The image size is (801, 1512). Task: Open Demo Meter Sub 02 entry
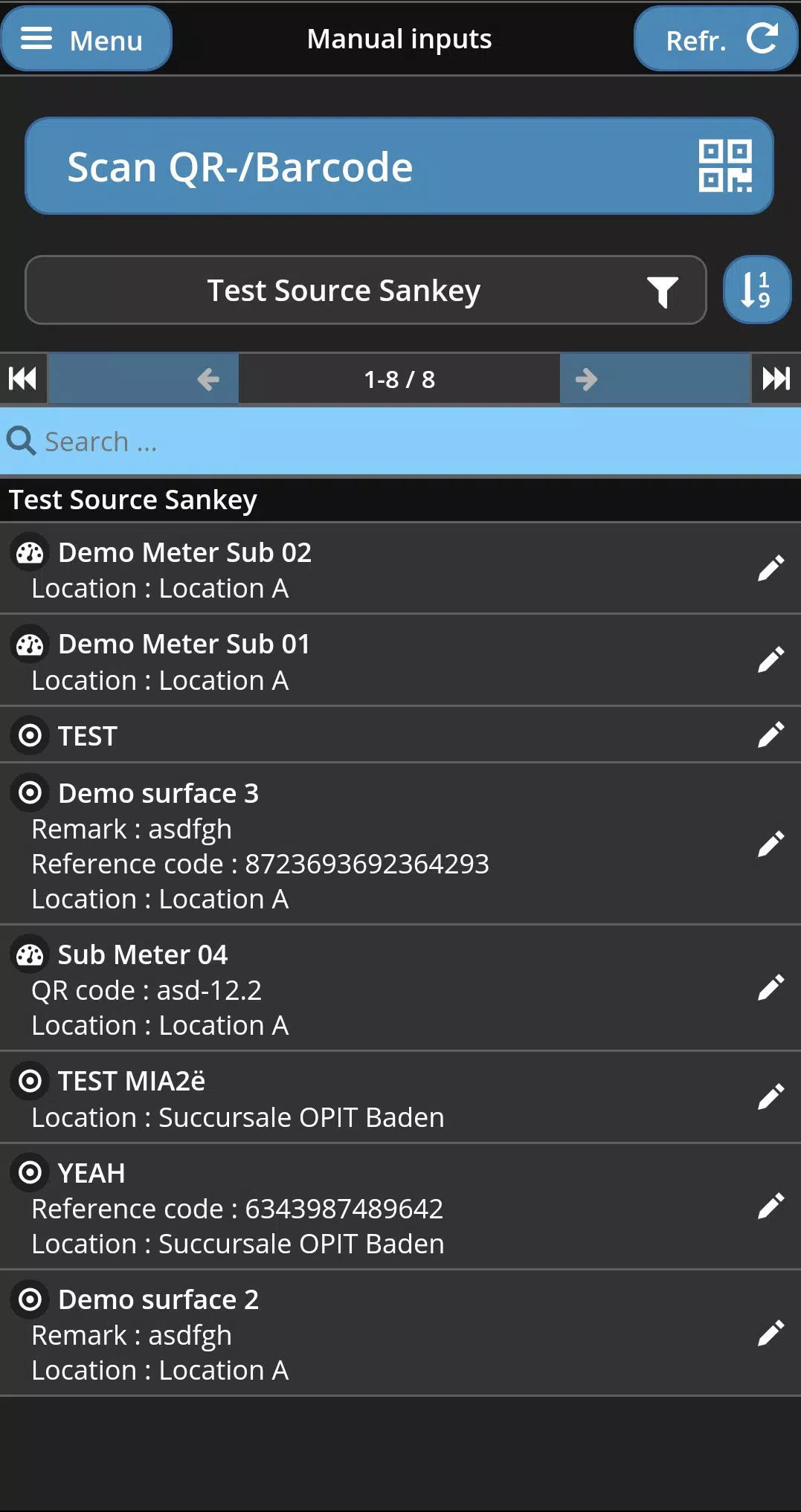[400, 569]
